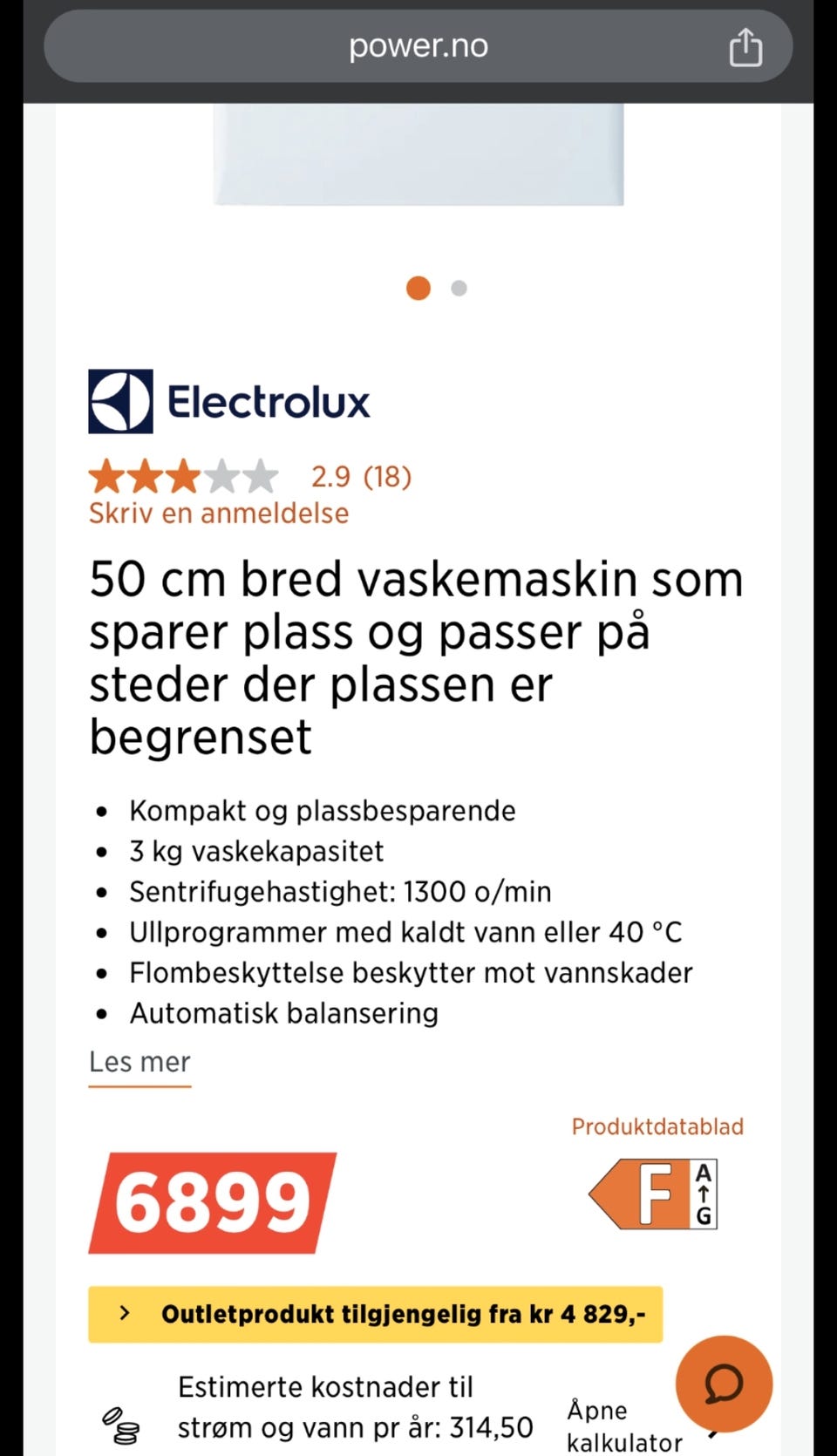Select the first star of the rating

click(x=106, y=476)
